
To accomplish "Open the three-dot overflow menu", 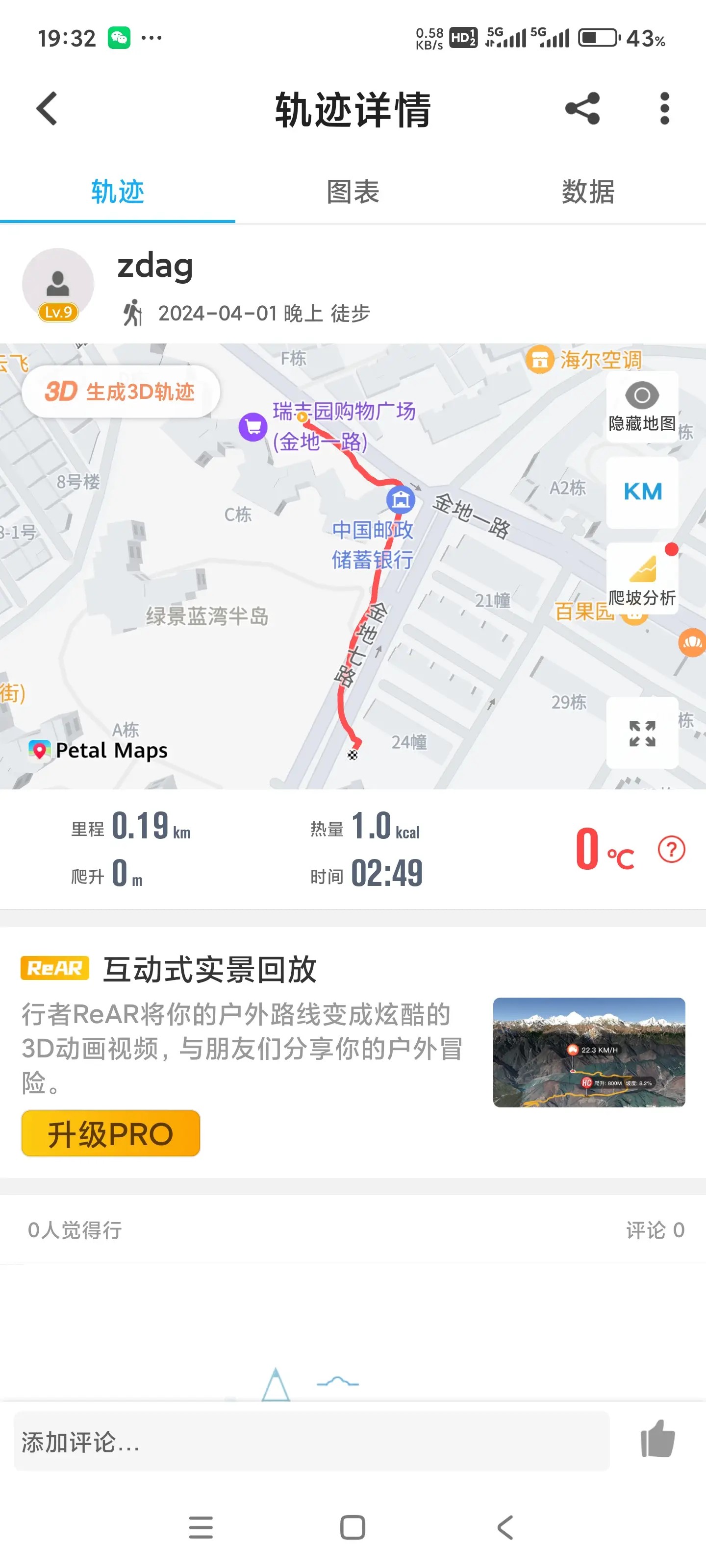I will click(x=664, y=109).
